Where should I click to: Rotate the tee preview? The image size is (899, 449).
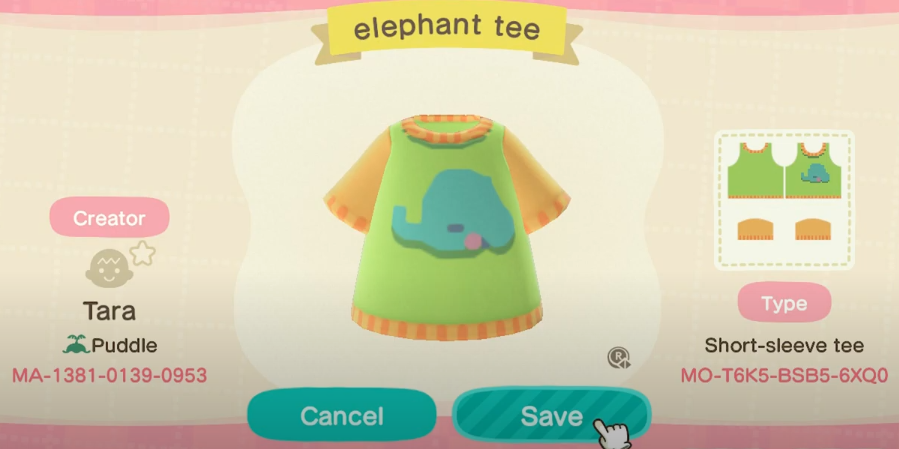click(617, 358)
